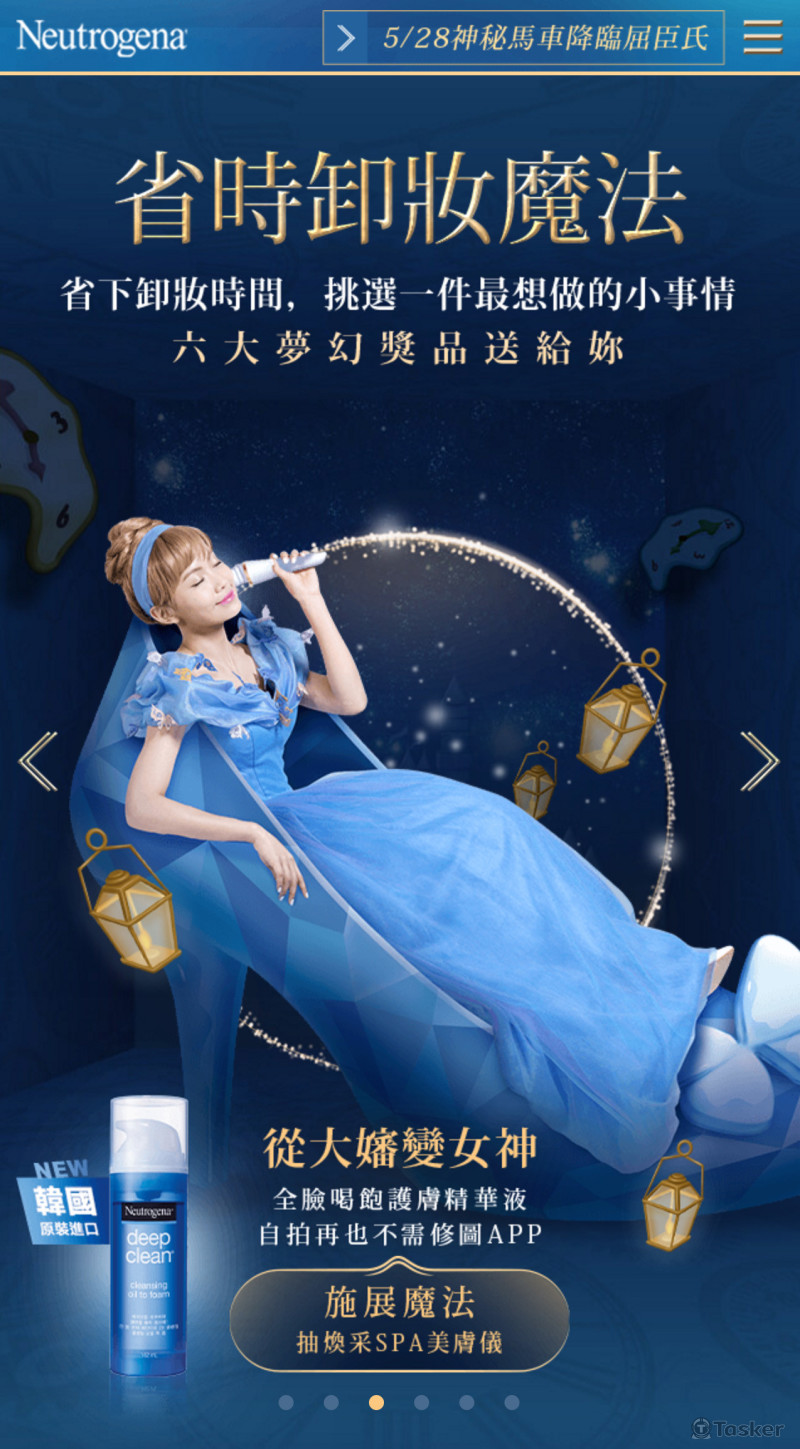Screen dimensions: 800x1449
Task: Tap the 施展魔法 button
Action: point(399,1319)
